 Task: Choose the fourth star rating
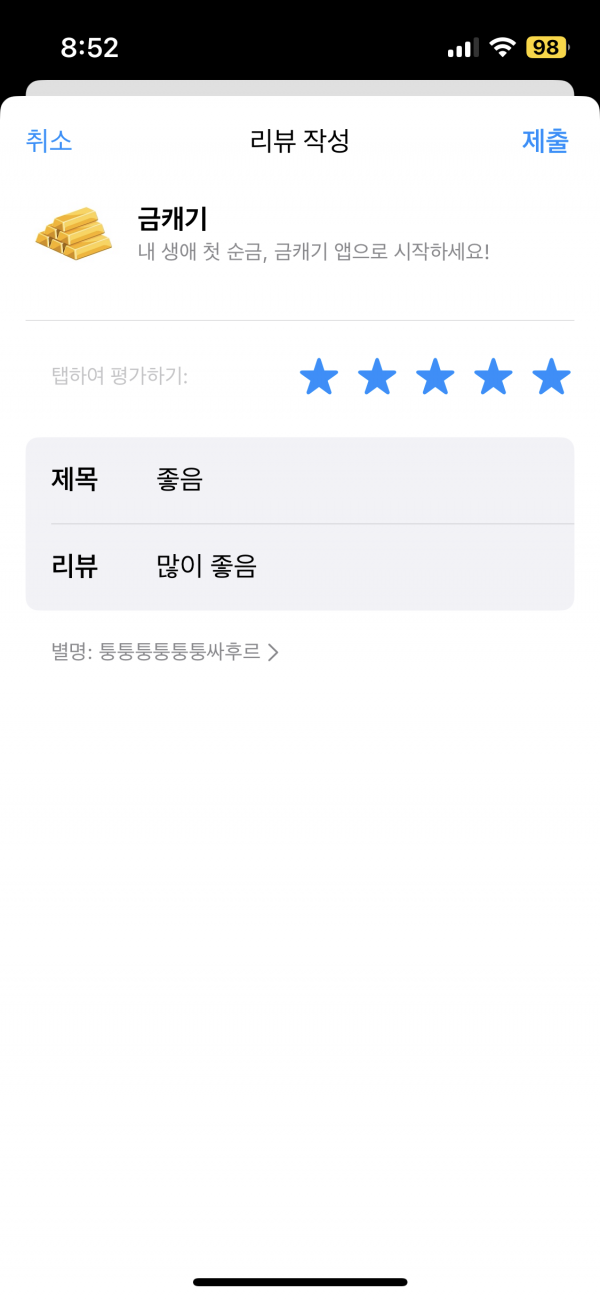tap(493, 377)
